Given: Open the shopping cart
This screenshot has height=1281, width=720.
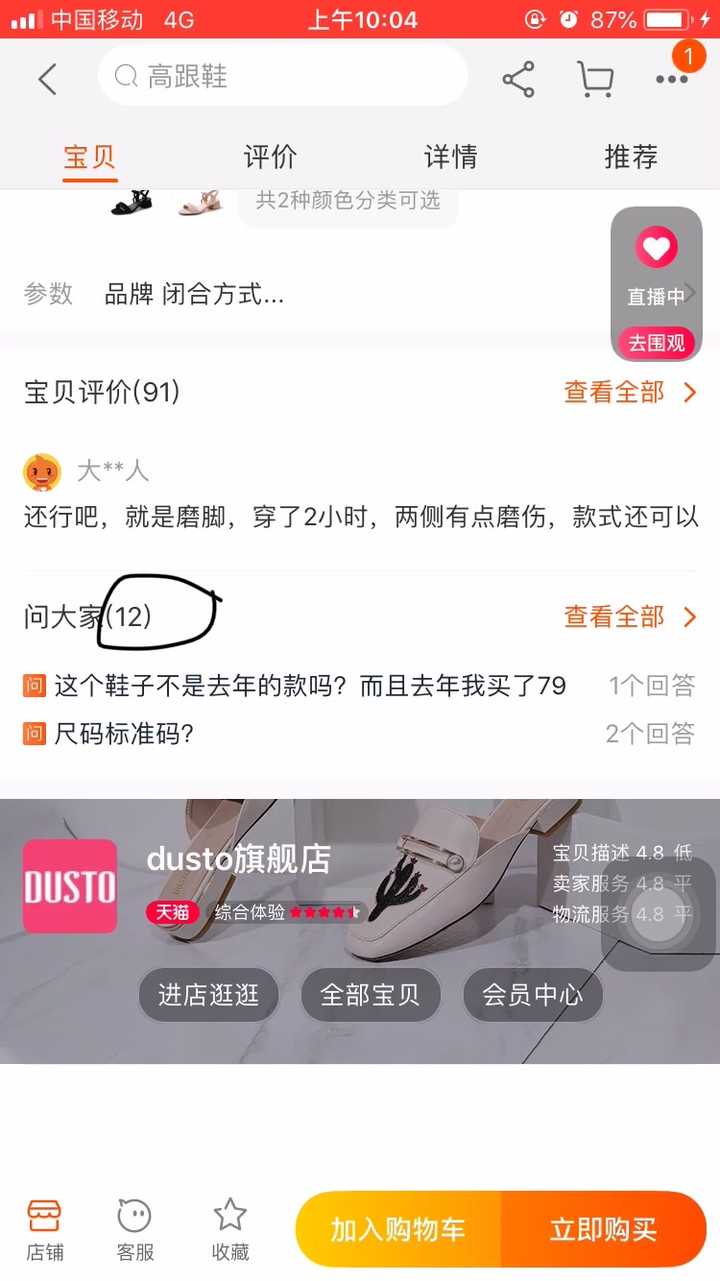Looking at the screenshot, I should 595,78.
